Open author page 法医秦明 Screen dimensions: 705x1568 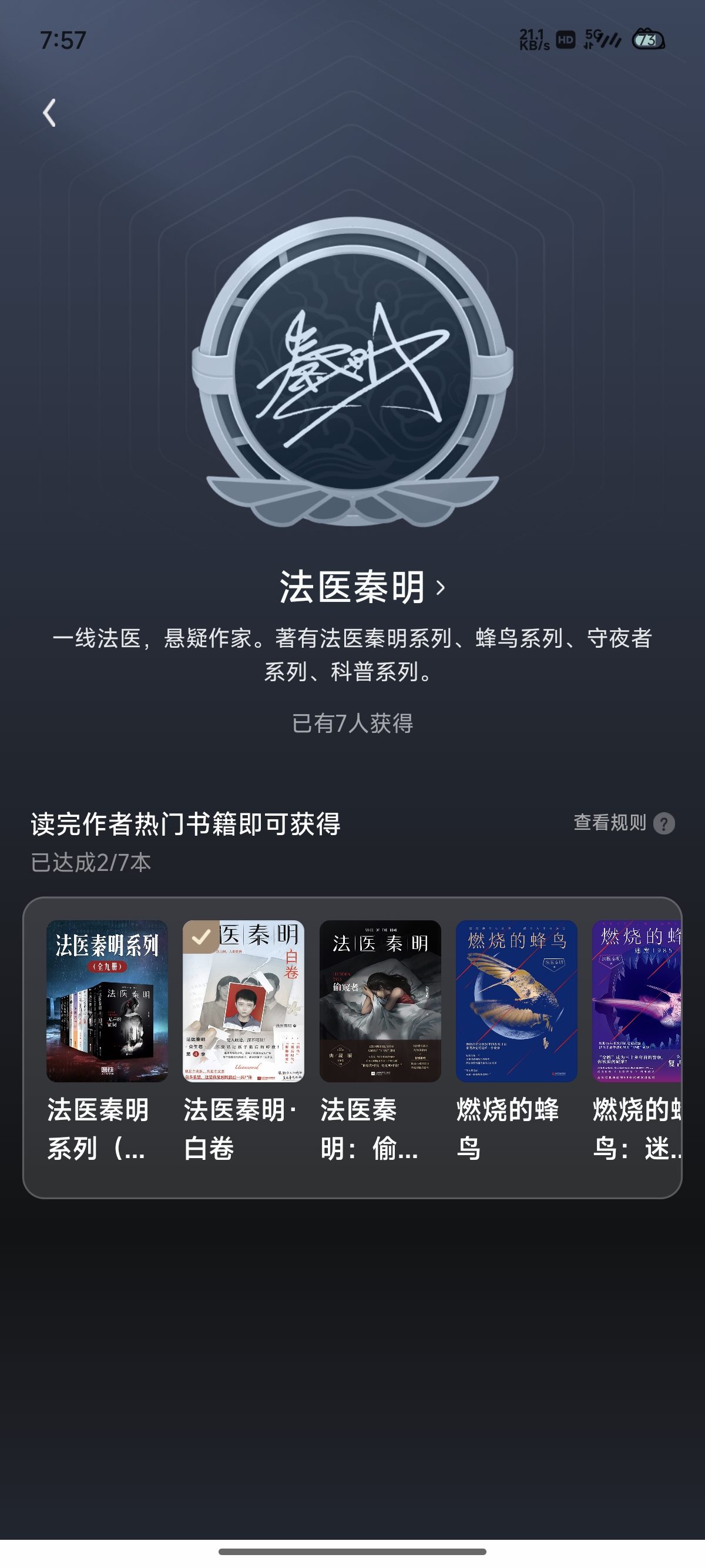pos(362,587)
